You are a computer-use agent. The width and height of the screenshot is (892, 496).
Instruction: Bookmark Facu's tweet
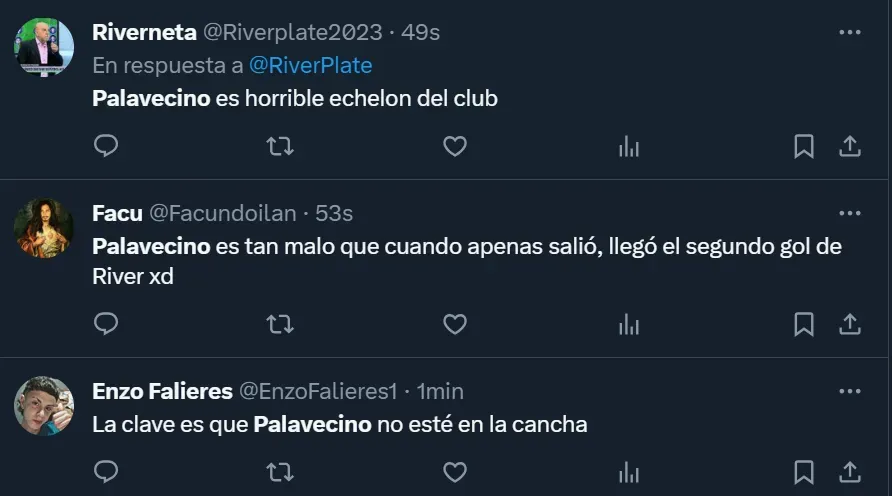tap(803, 324)
